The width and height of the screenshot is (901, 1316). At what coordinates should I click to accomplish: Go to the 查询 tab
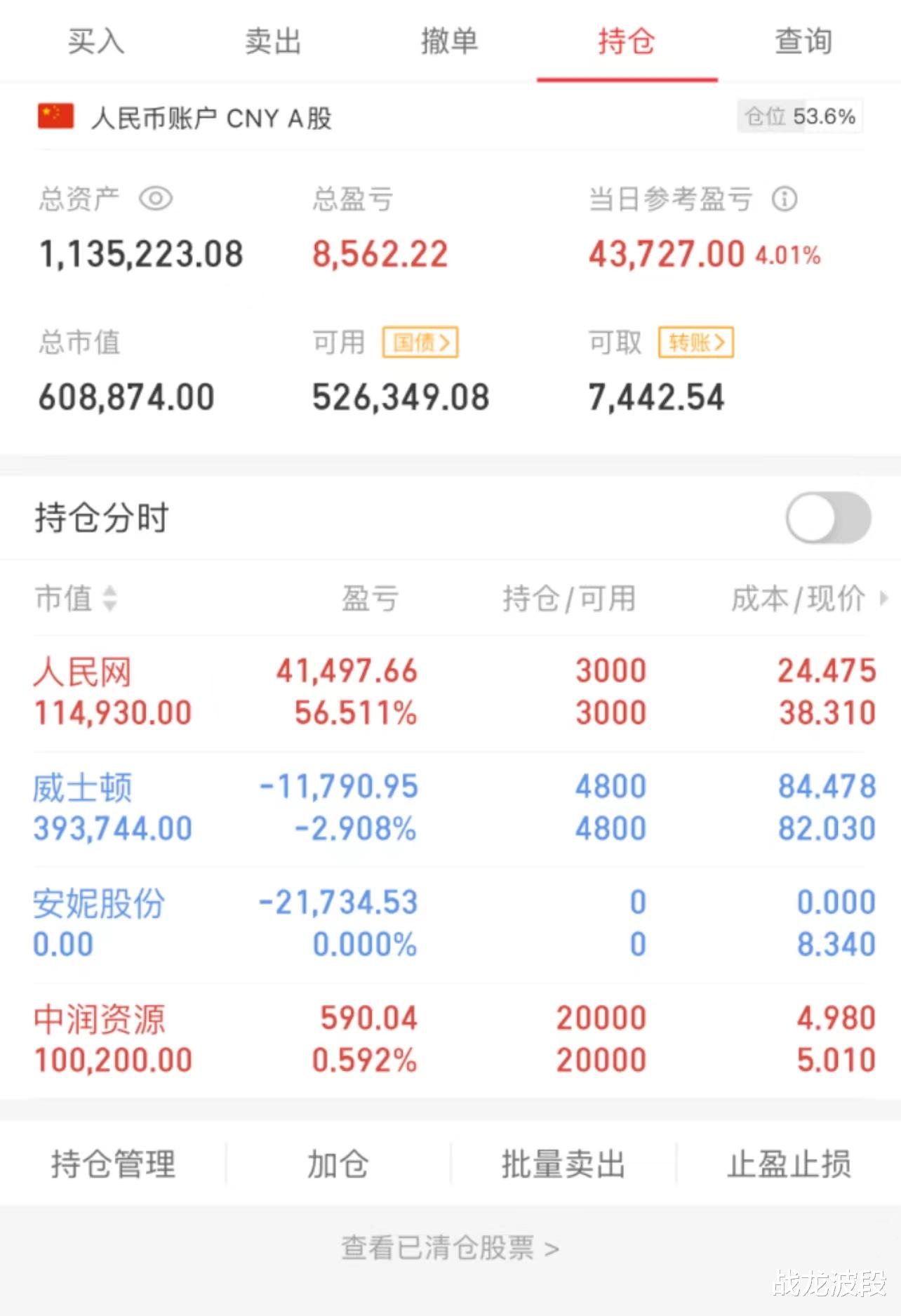click(x=803, y=41)
